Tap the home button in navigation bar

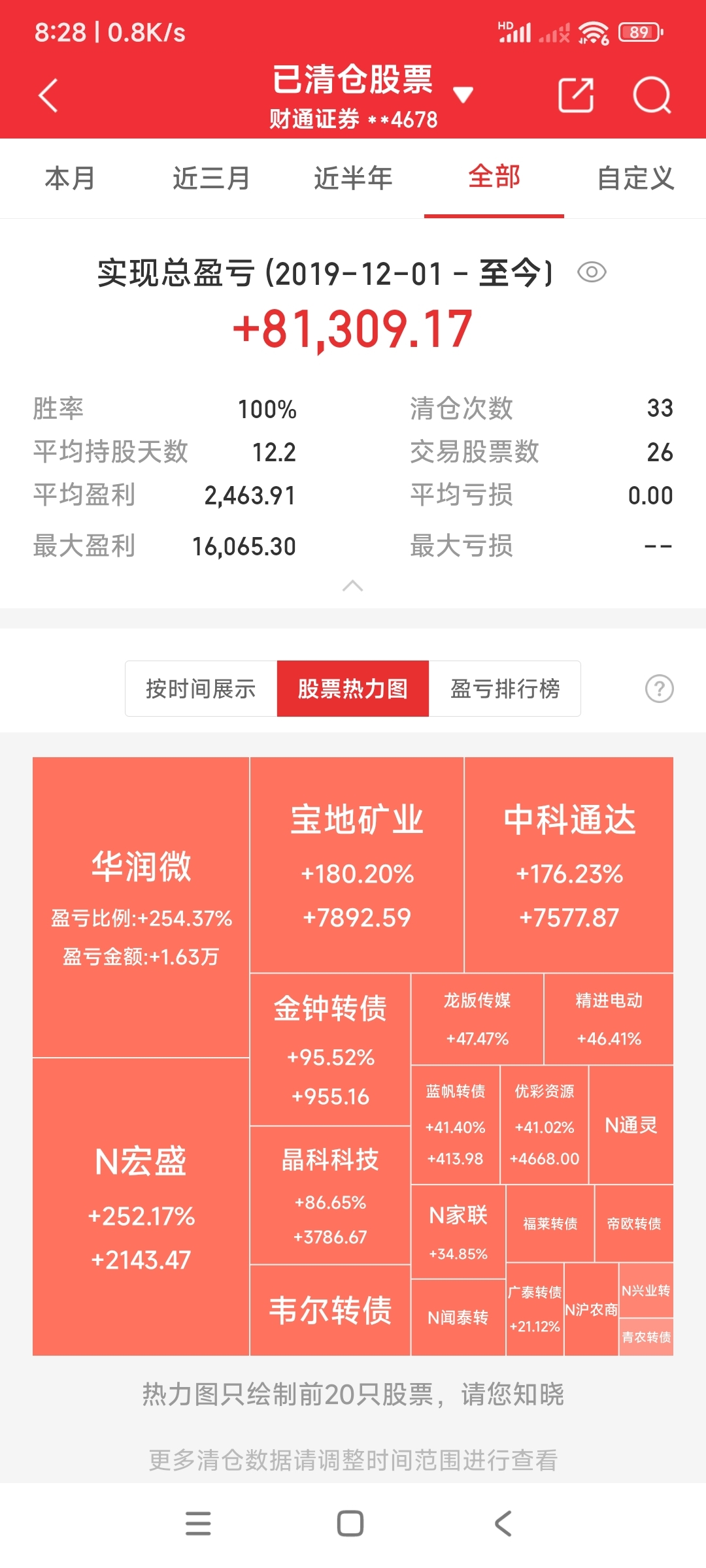[353, 1525]
